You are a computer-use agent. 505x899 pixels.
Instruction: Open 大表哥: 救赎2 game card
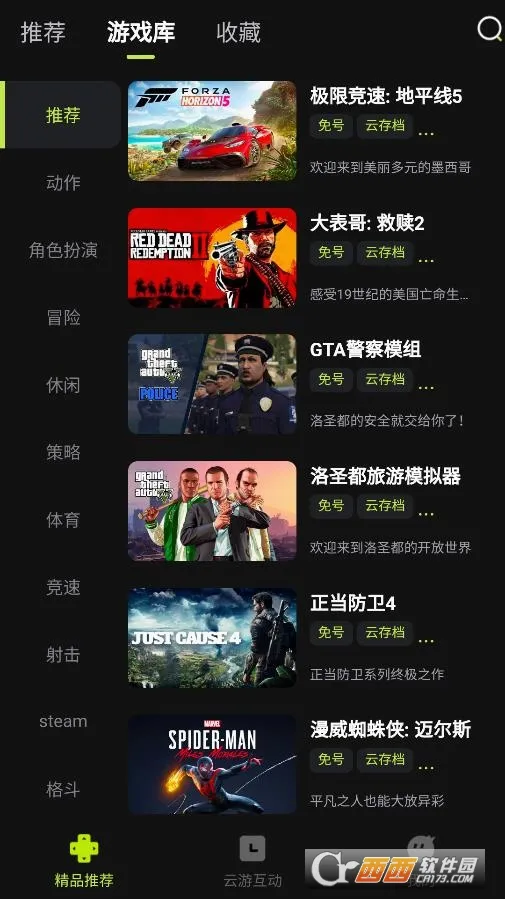(x=300, y=258)
